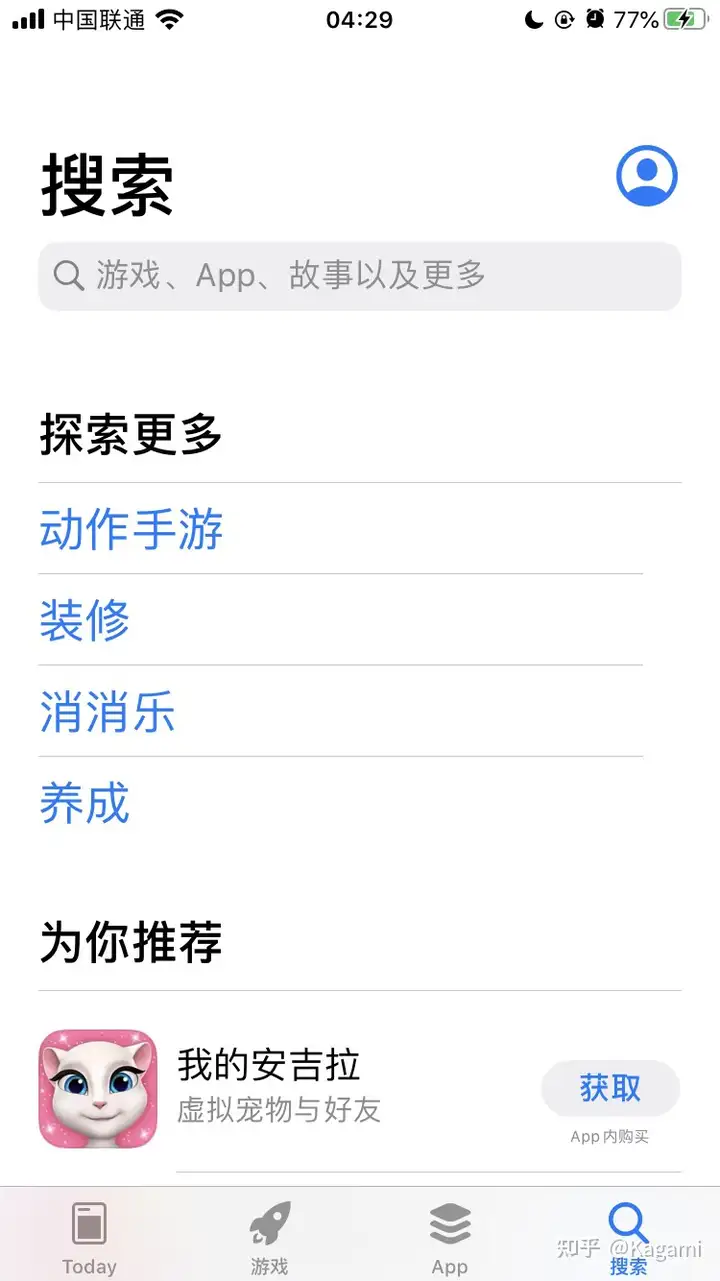Tap 获取 to download 我的安吉拉

[x=610, y=1088]
